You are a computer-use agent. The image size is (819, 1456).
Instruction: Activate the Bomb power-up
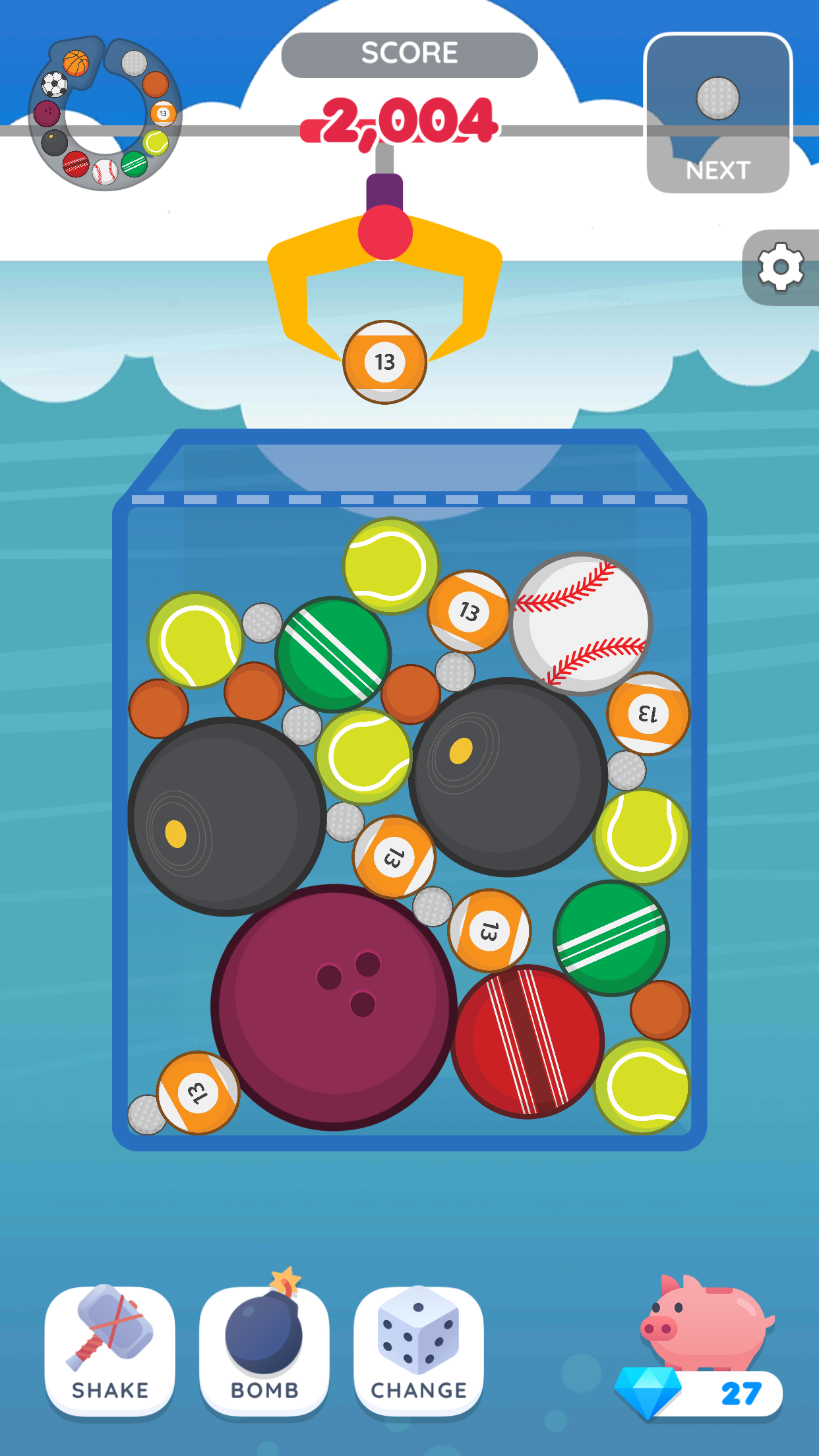tap(264, 1350)
